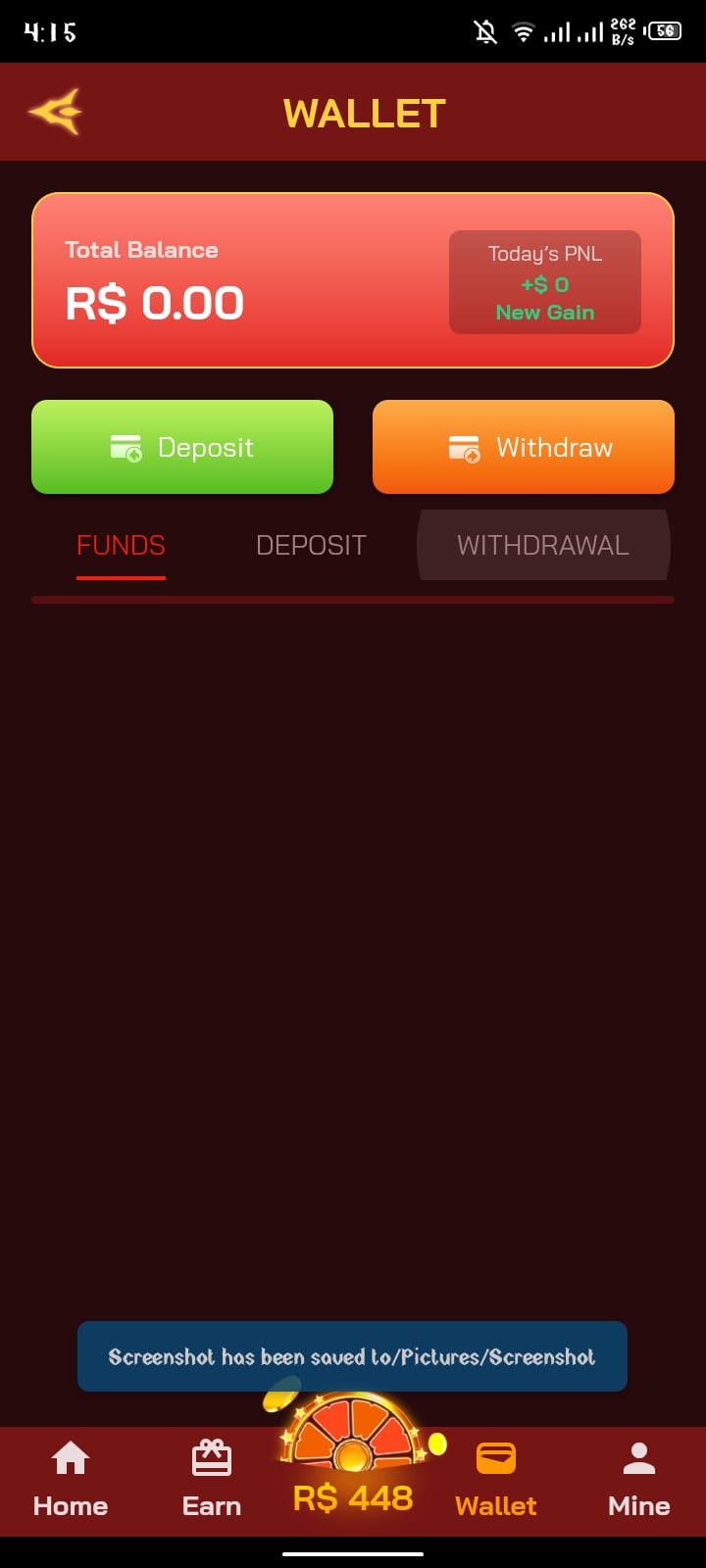Screen dimensions: 706x1568
Task: Tap the green Deposit button
Action: point(182,447)
